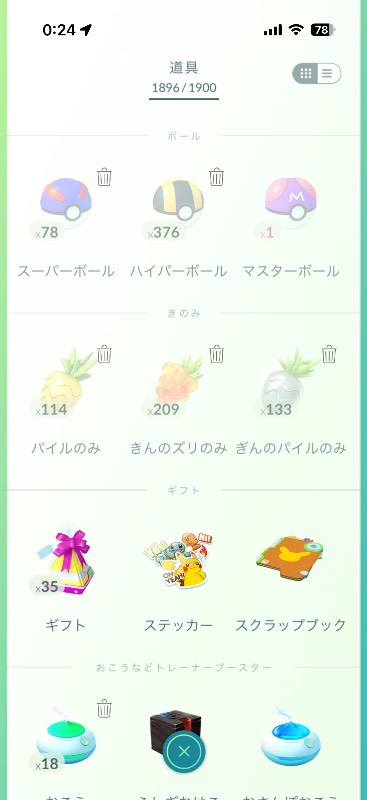This screenshot has height=800, width=367.
Task: Switch to list view in the layout toggle
Action: (x=327, y=73)
